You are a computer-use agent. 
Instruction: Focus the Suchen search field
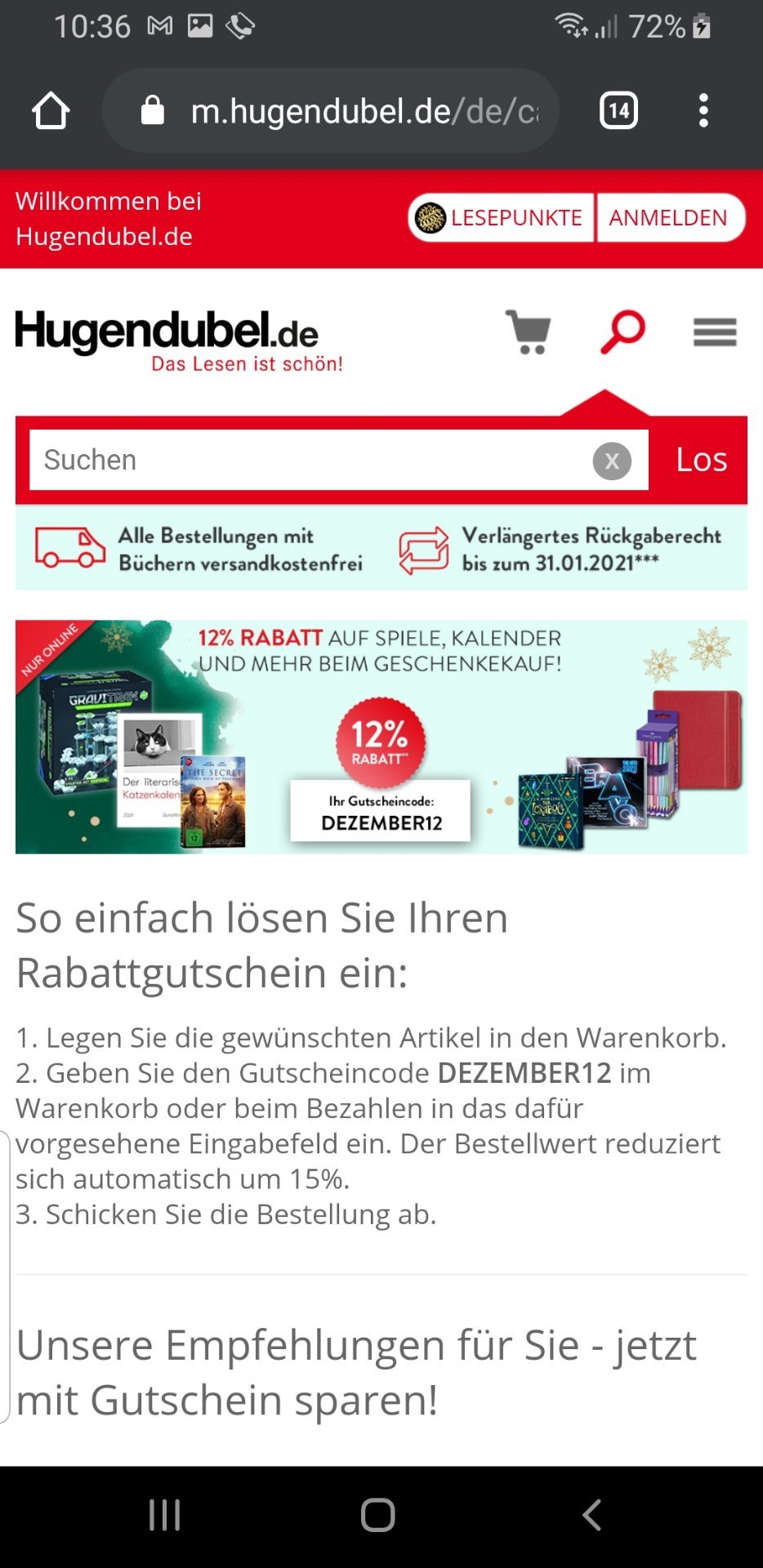click(x=310, y=460)
